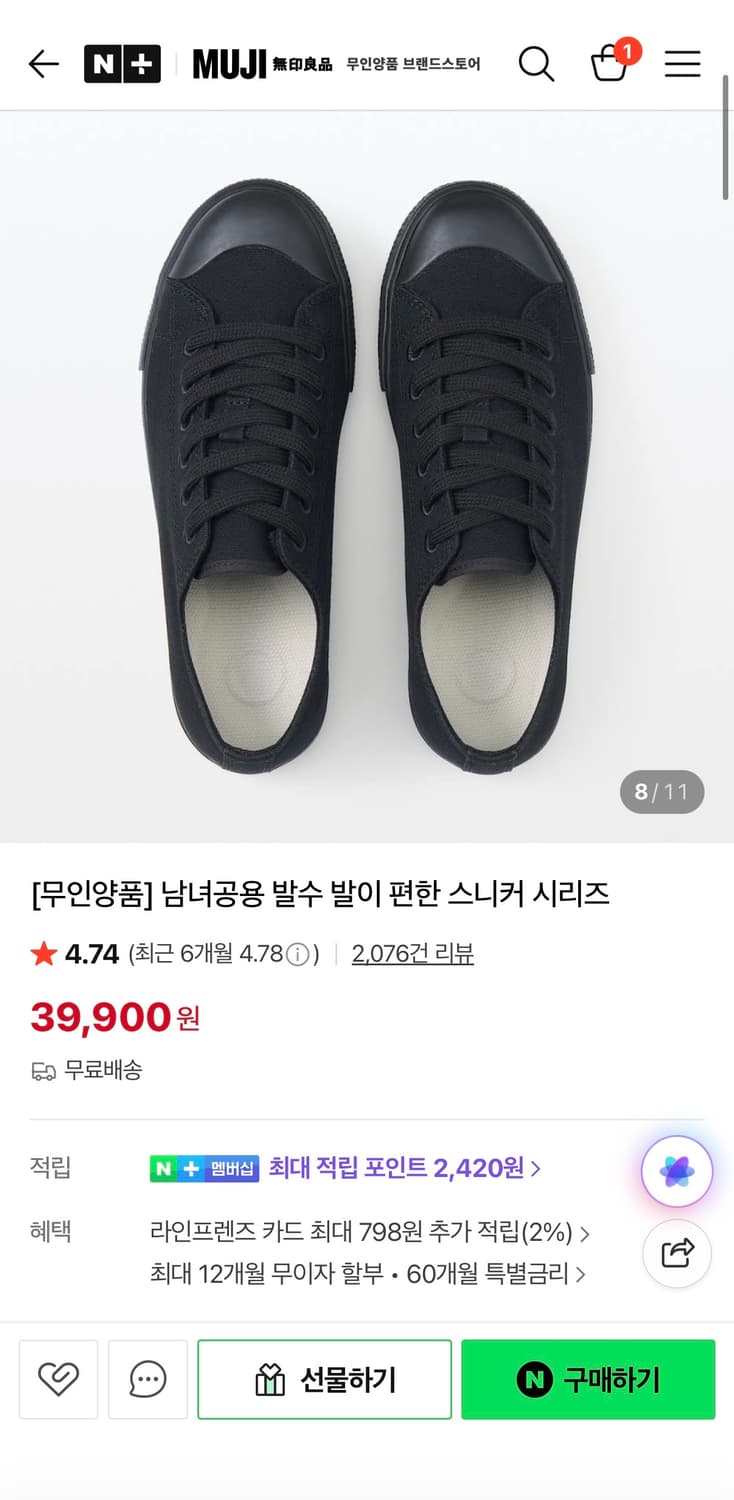Open the chat inquiry icon
Screen dimensions: 734x1500
(146, 1379)
